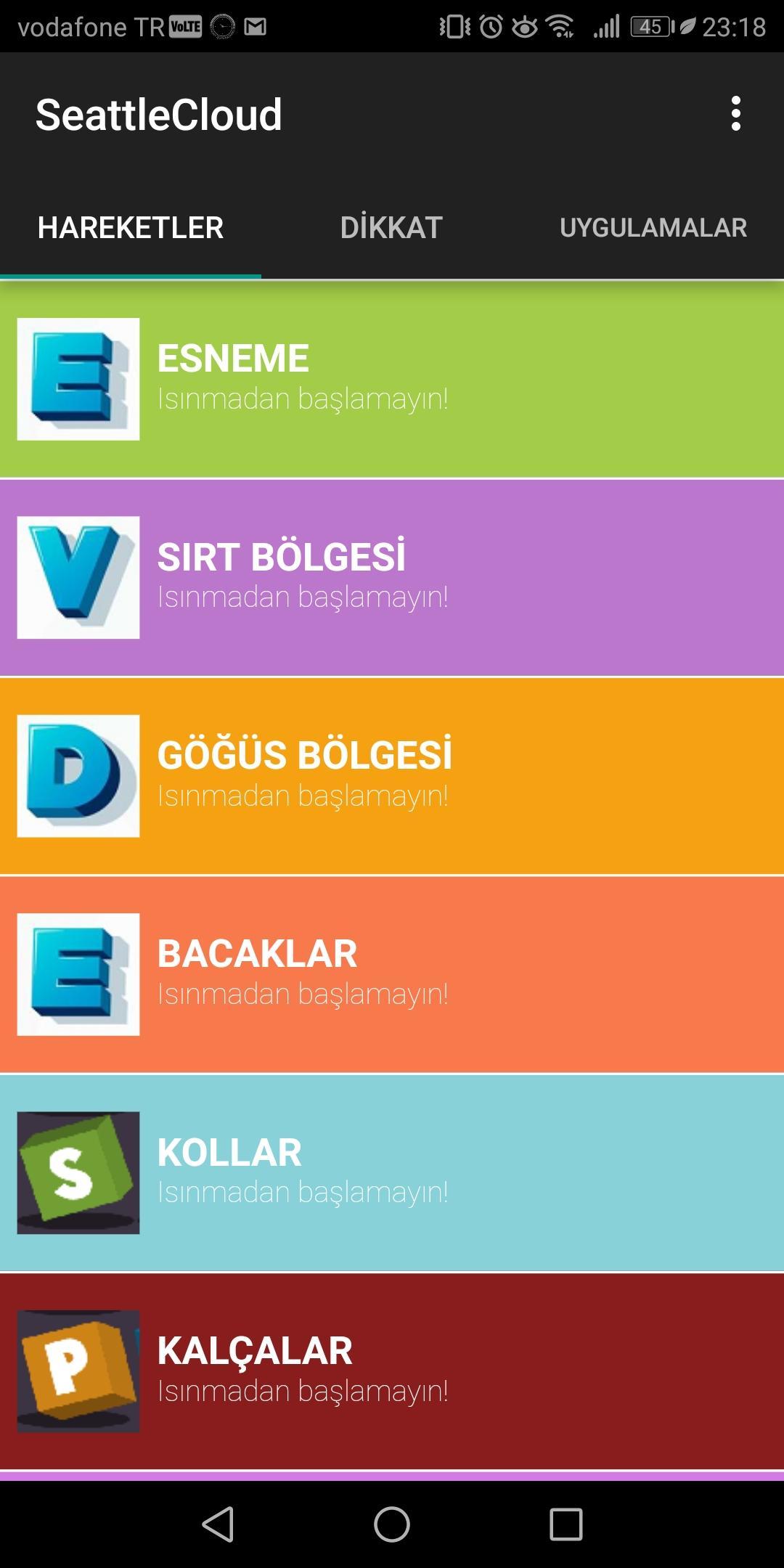Select the KOLLAR exercise category
Viewport: 784px width, 1568px height.
(x=392, y=1171)
